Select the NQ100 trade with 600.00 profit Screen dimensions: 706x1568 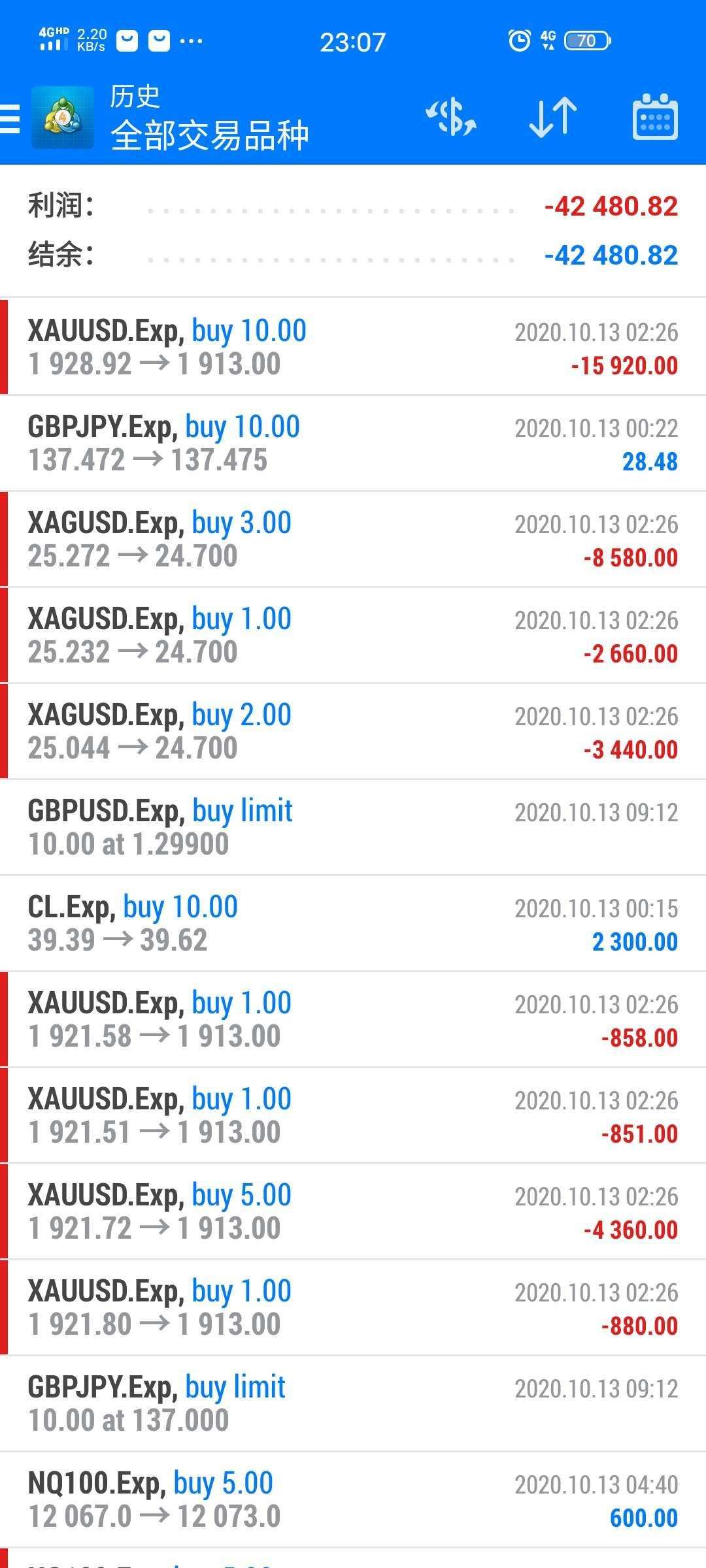[353, 1499]
